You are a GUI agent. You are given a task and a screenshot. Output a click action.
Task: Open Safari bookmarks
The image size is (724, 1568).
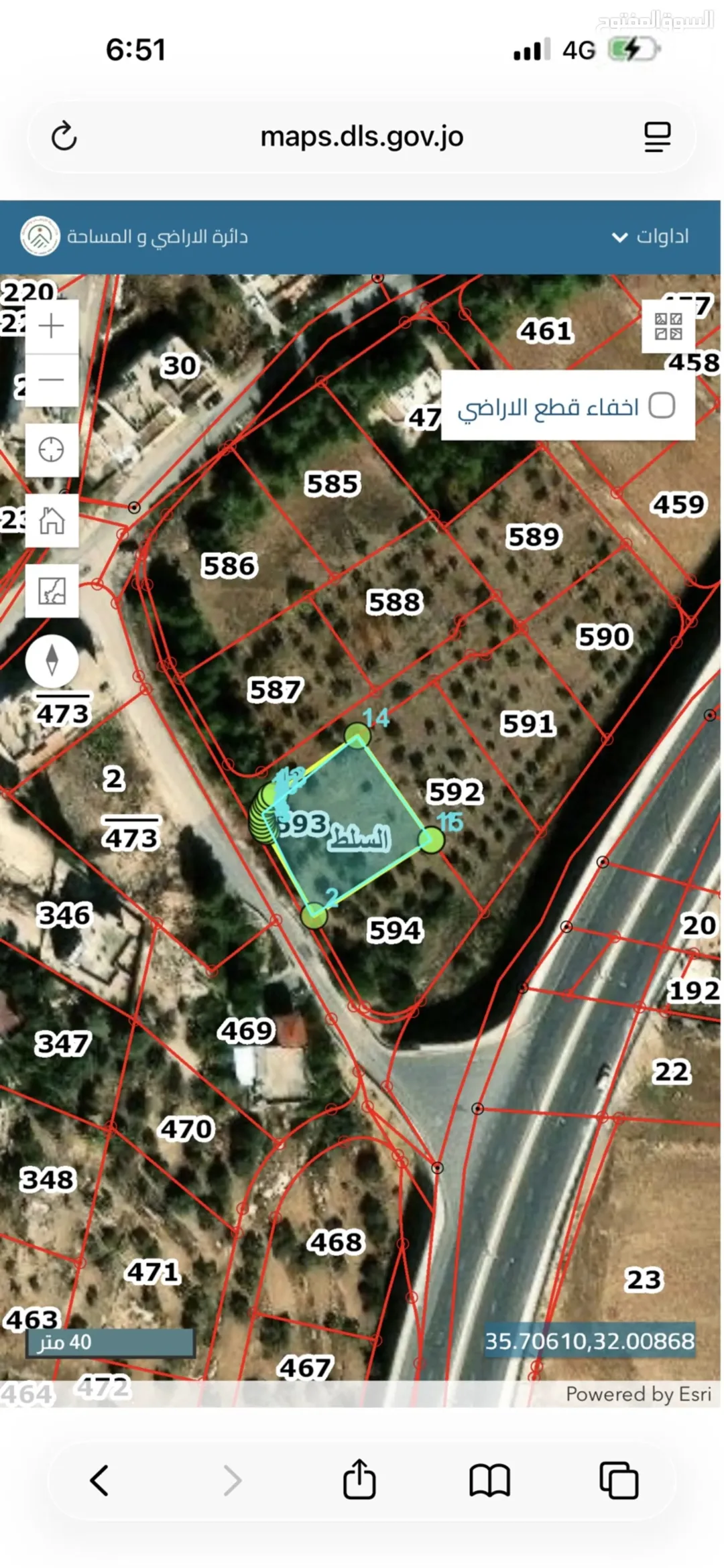coord(490,1480)
